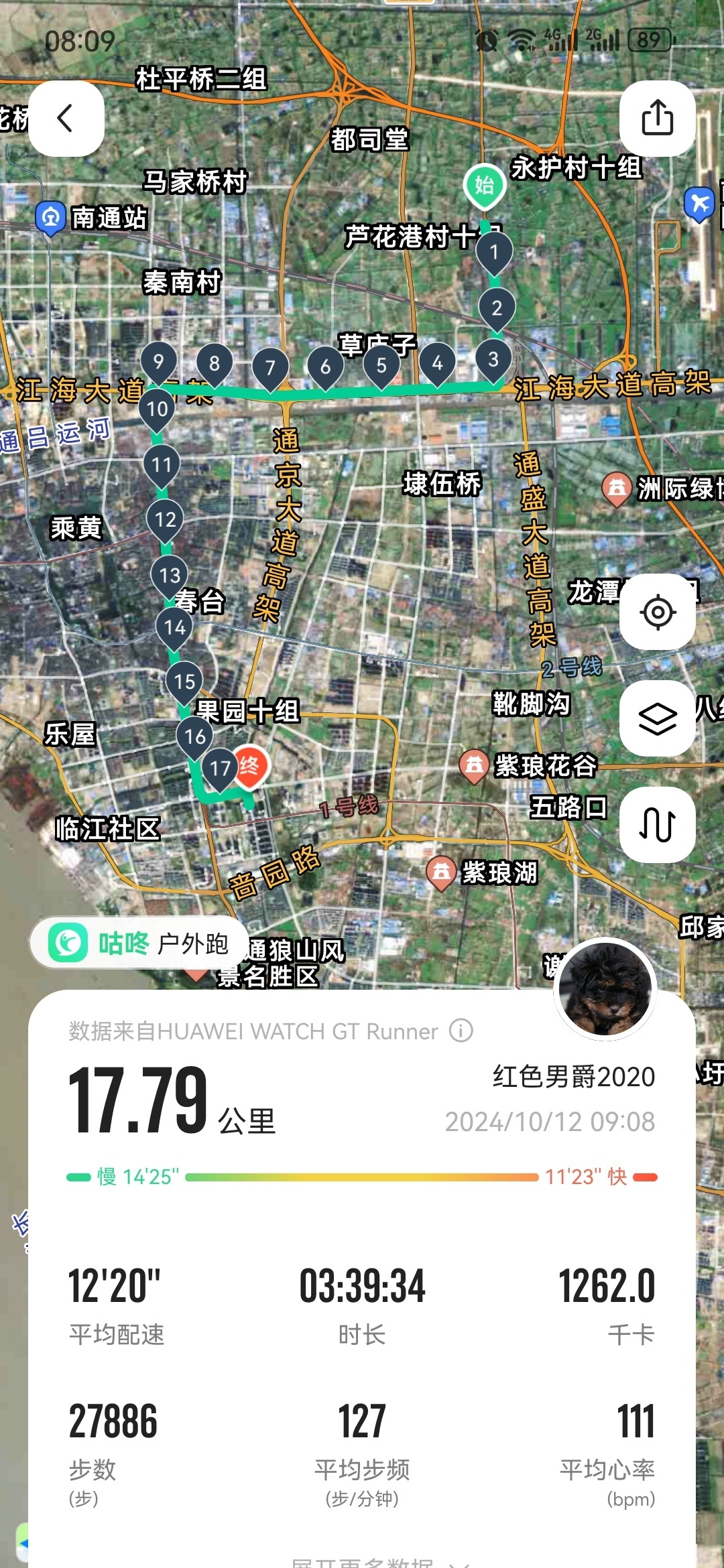724x1568 pixels.
Task: Tap the route track display button
Action: (x=657, y=824)
